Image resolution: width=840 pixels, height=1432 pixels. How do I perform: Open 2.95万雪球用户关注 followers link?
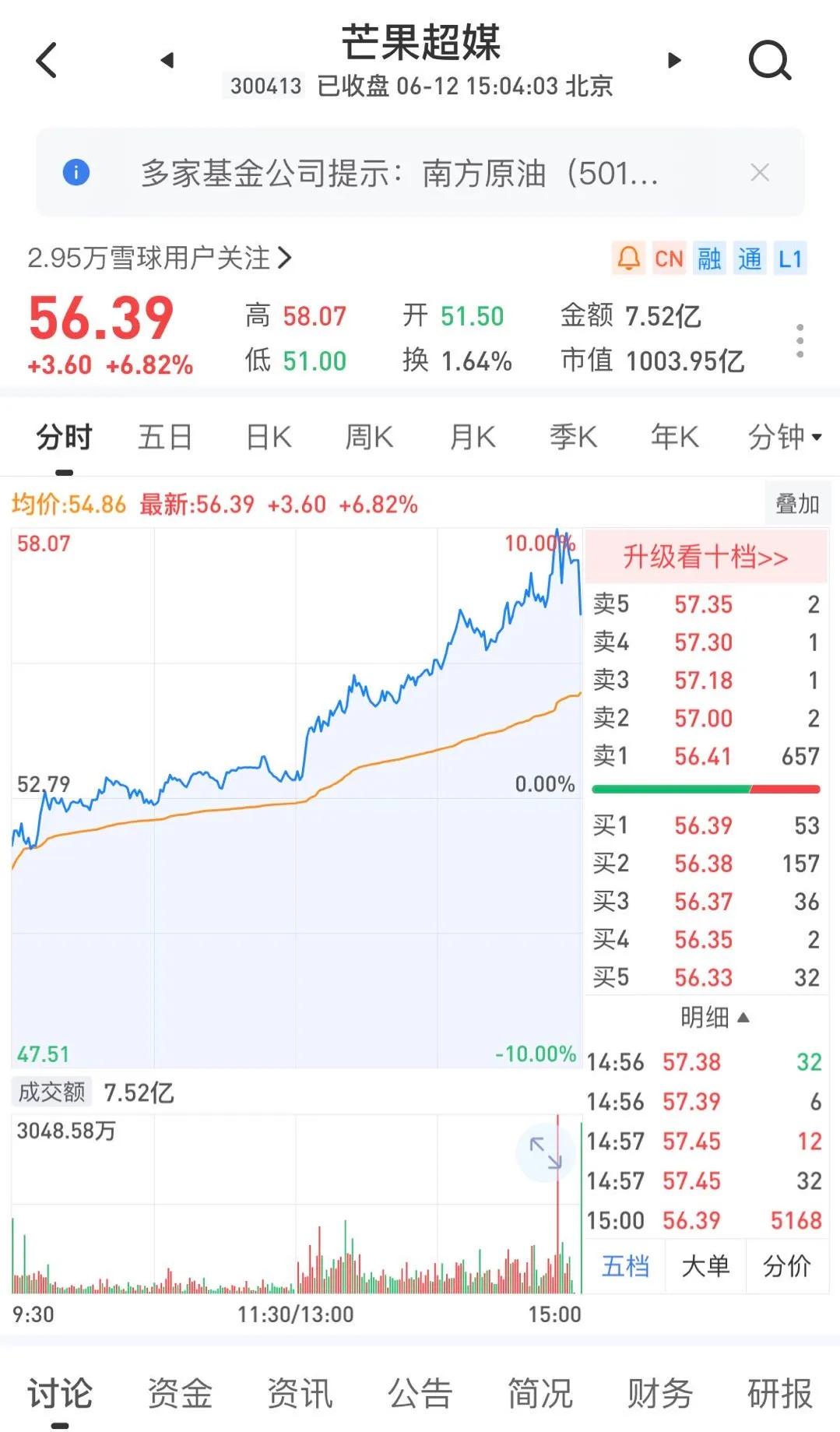point(159,258)
